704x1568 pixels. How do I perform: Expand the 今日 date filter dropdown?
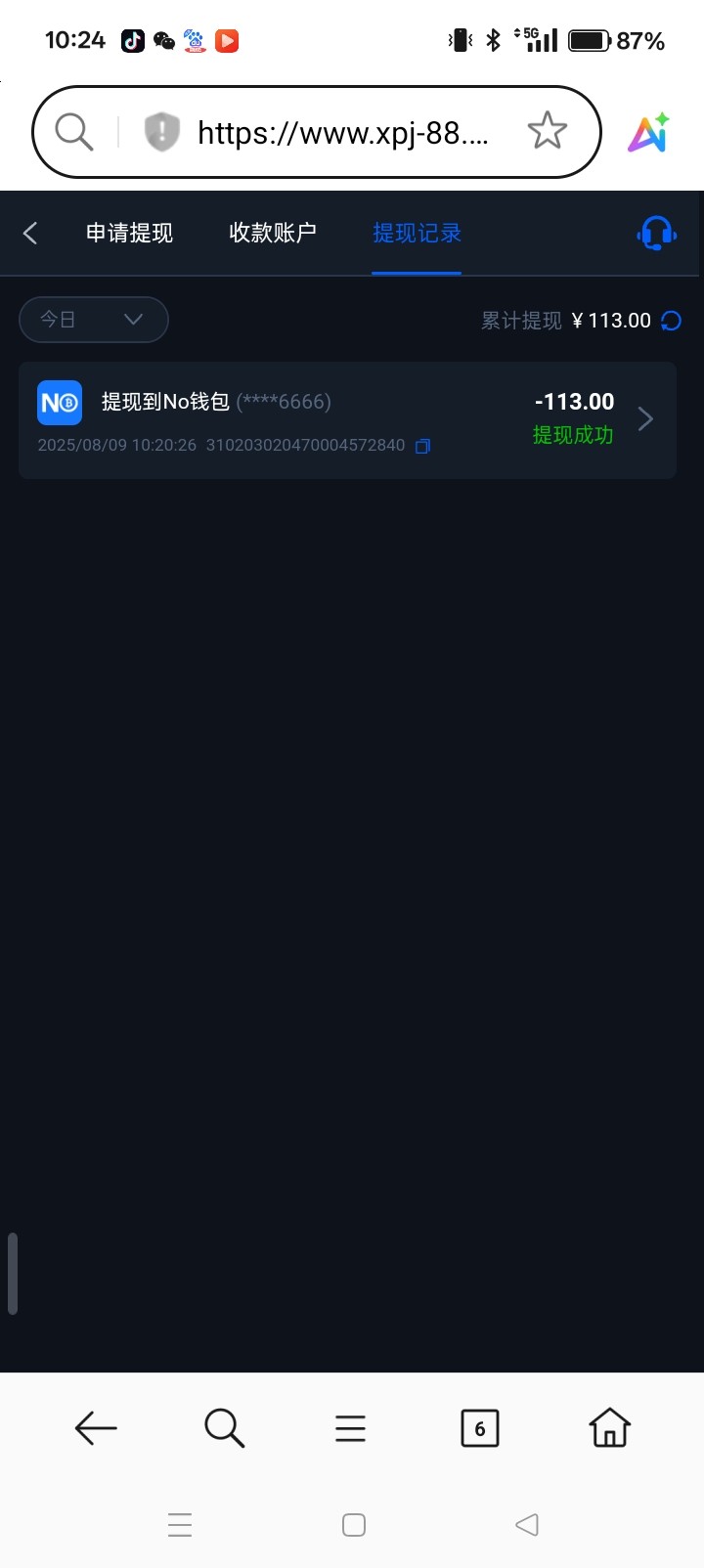[x=94, y=320]
